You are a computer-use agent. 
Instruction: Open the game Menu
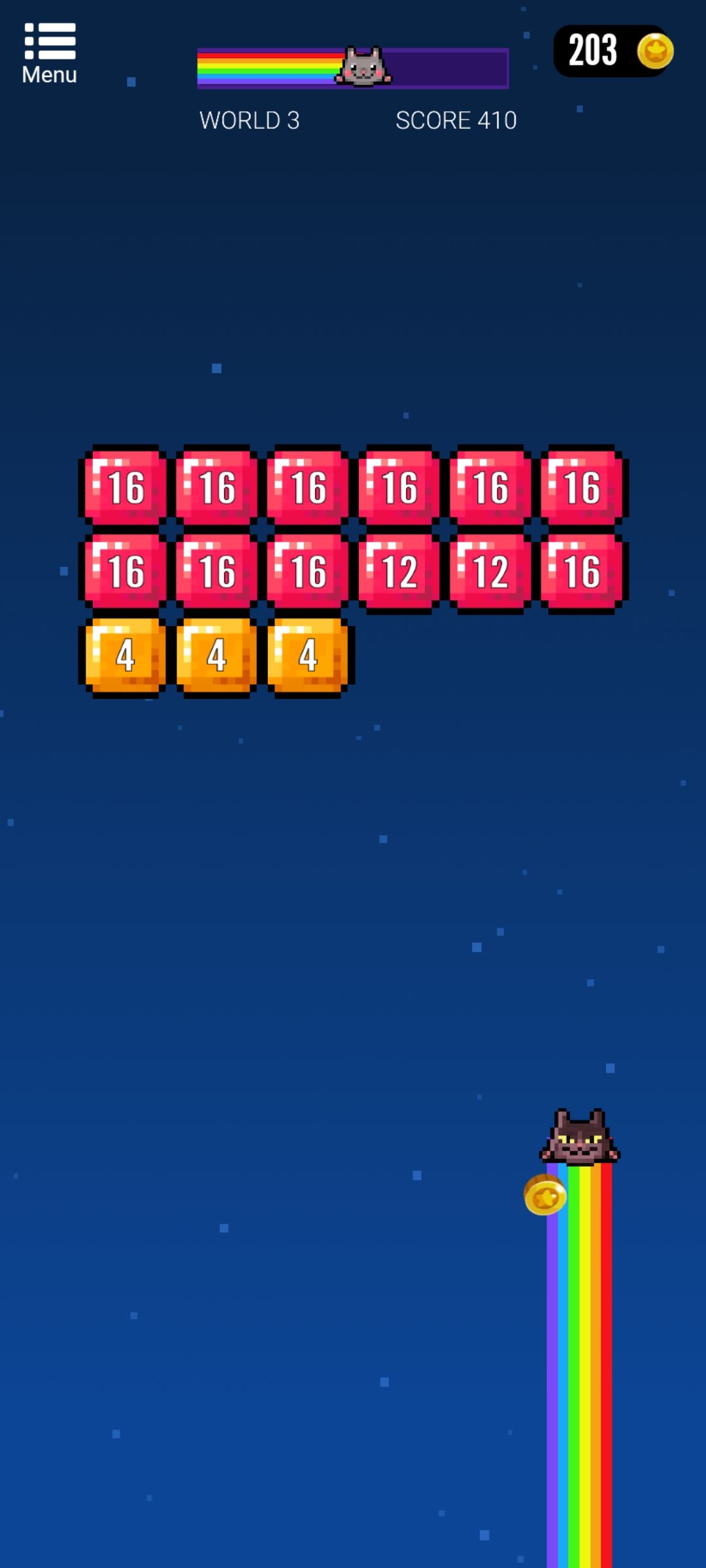[x=50, y=54]
